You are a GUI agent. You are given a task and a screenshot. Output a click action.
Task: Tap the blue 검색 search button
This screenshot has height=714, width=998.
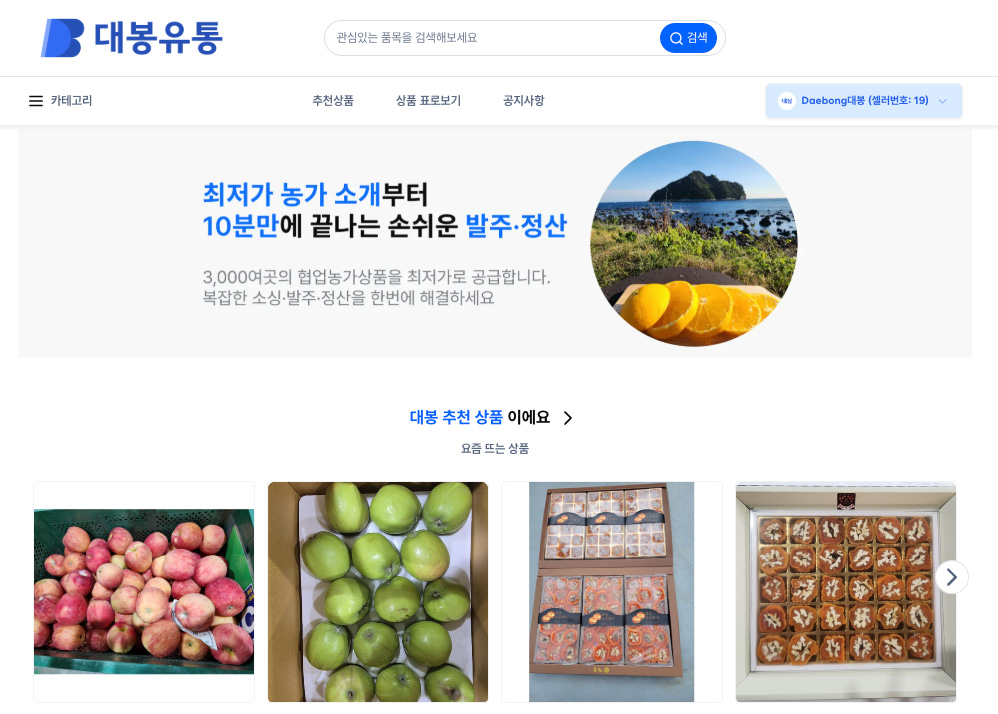coord(688,38)
